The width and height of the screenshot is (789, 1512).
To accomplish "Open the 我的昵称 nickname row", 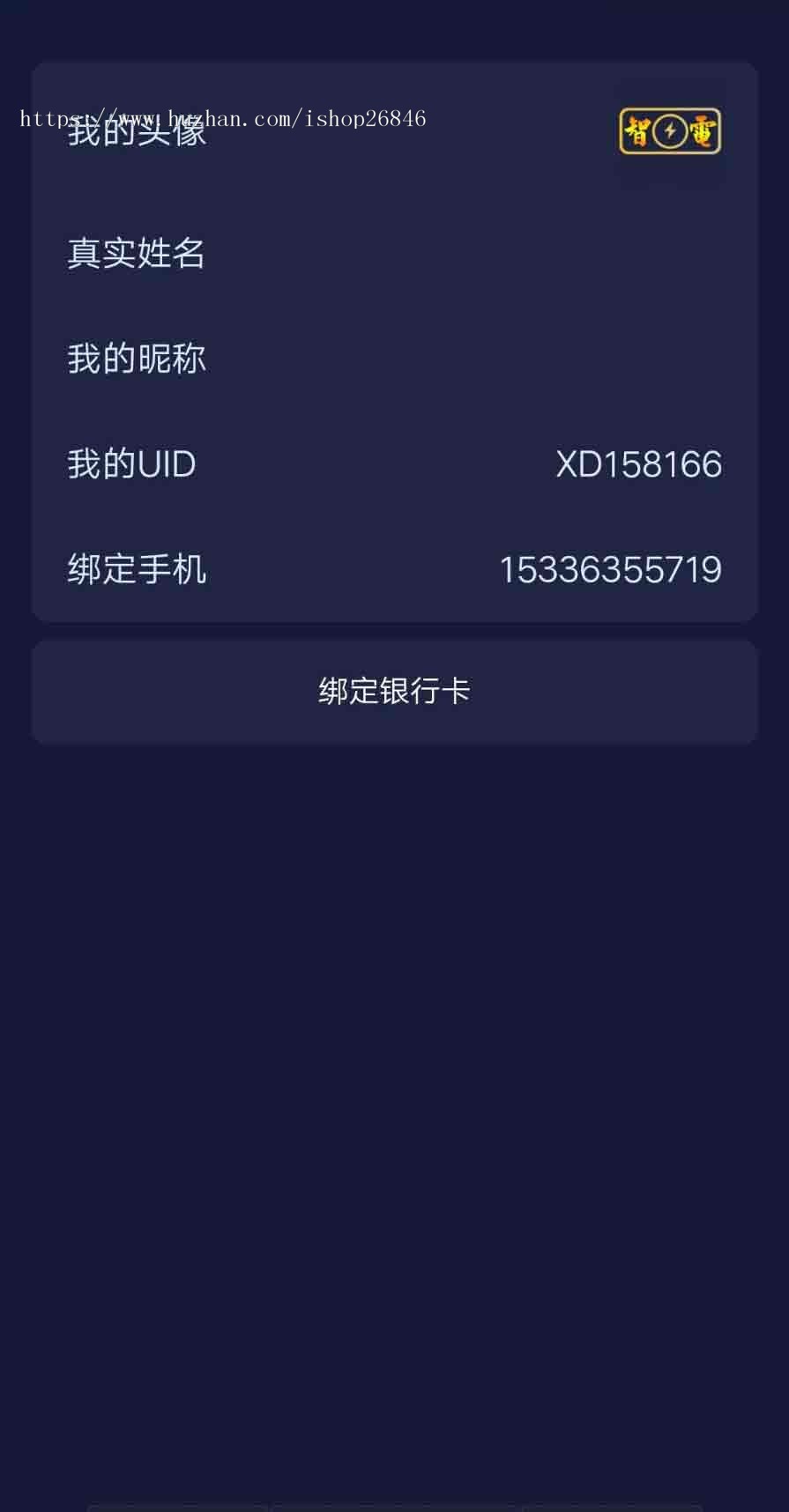I will click(x=394, y=359).
